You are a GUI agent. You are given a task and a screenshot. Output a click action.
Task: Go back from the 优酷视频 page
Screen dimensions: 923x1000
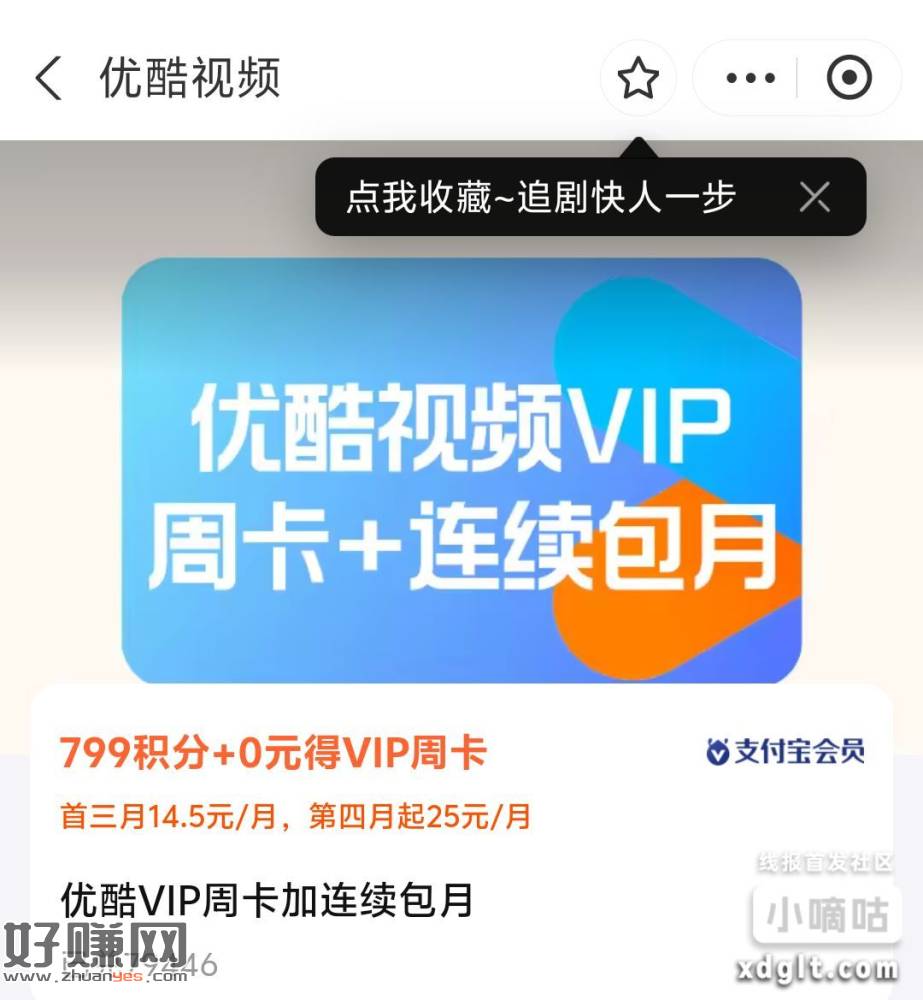(48, 78)
